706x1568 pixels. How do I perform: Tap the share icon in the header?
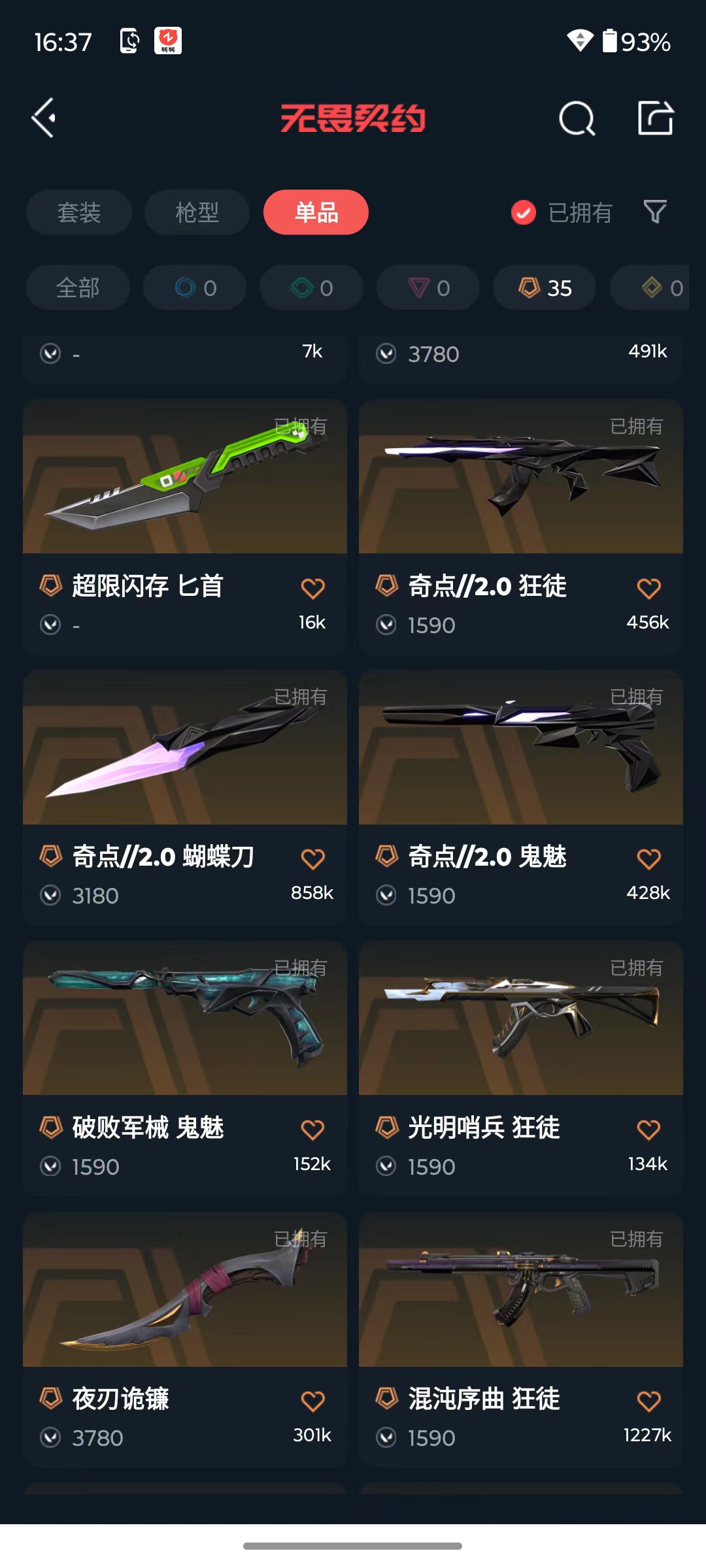coord(656,118)
